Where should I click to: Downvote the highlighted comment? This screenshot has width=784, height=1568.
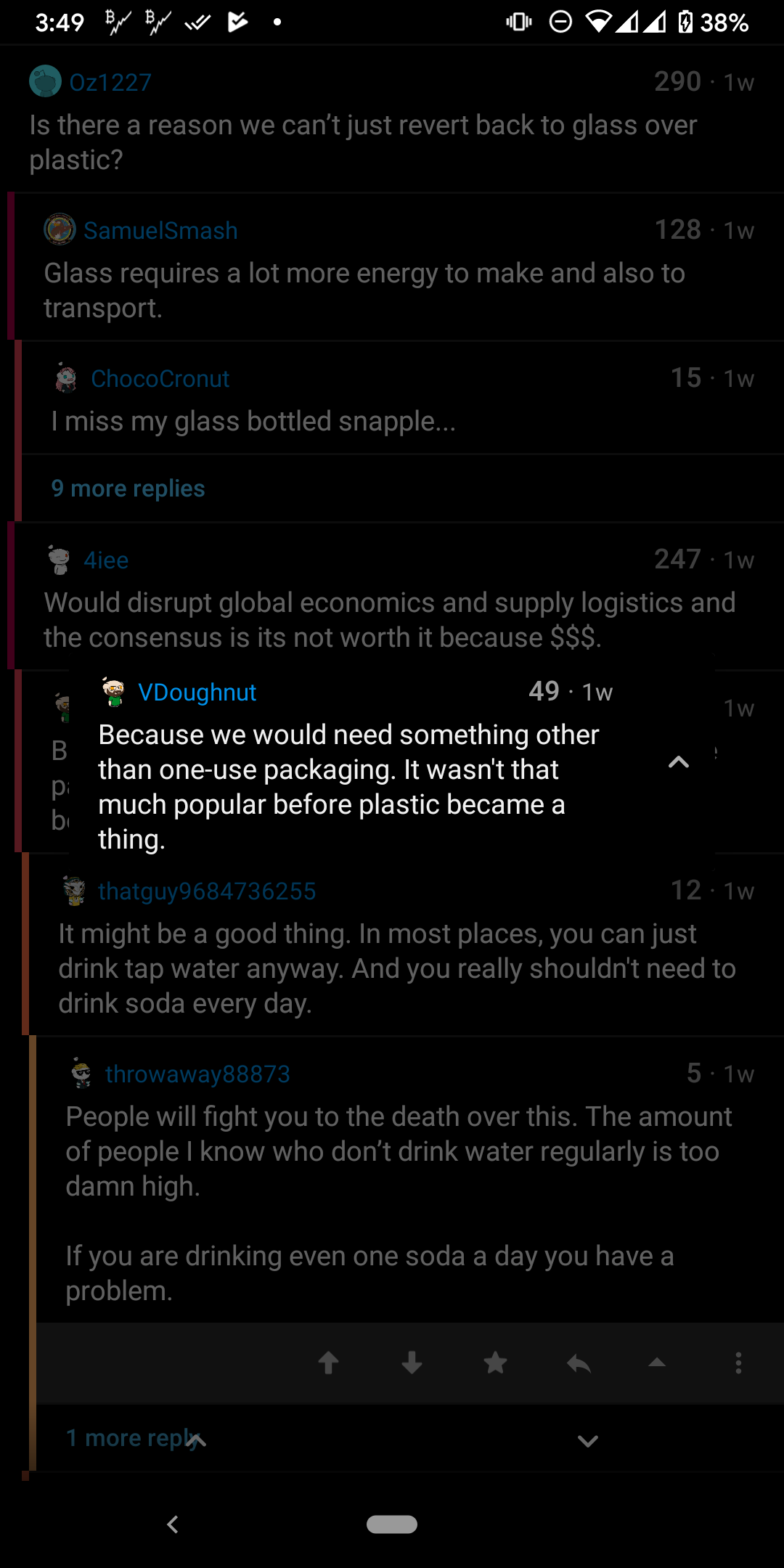pos(412,1363)
